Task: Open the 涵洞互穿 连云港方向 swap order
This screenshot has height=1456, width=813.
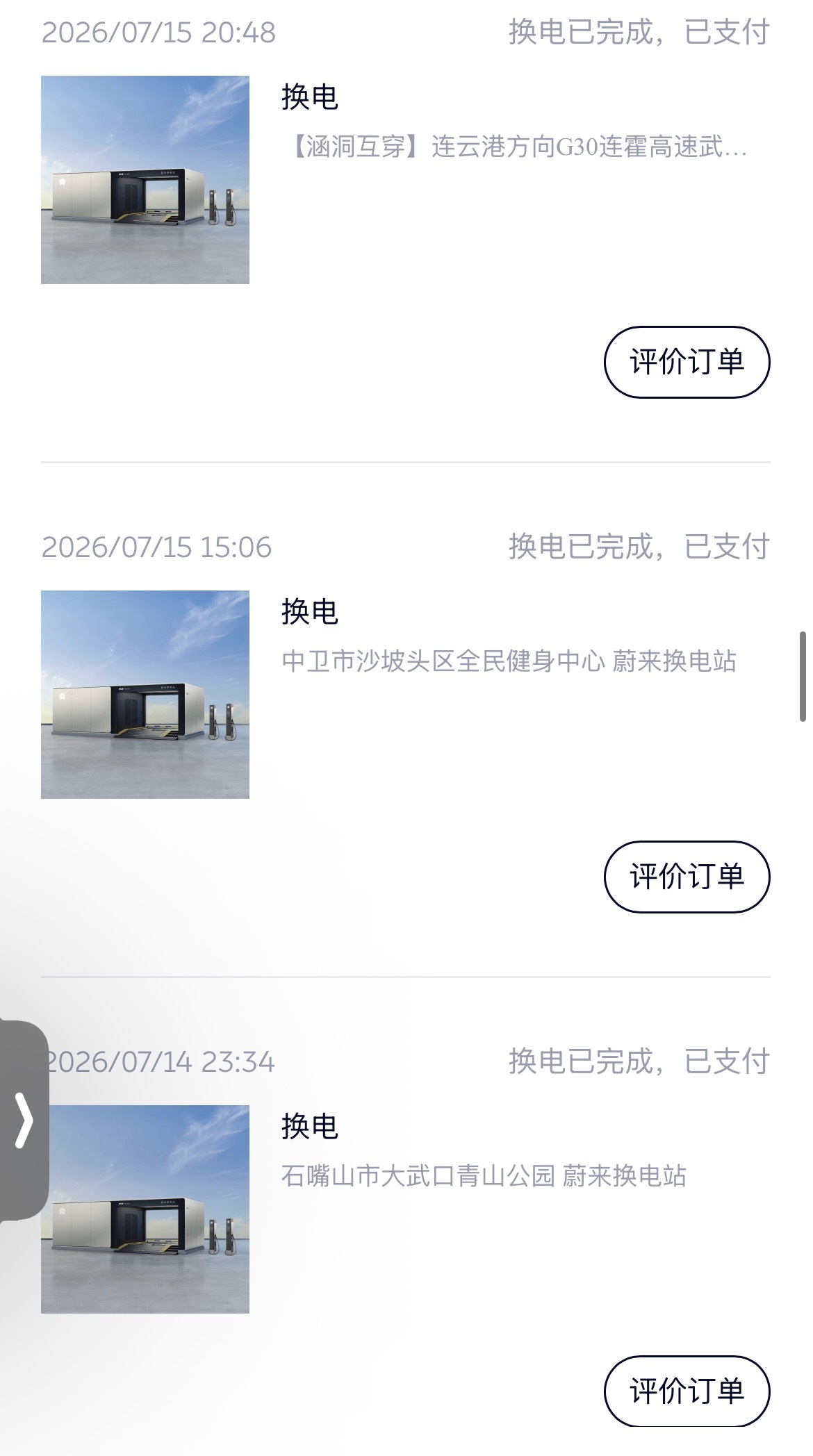Action: (x=514, y=147)
